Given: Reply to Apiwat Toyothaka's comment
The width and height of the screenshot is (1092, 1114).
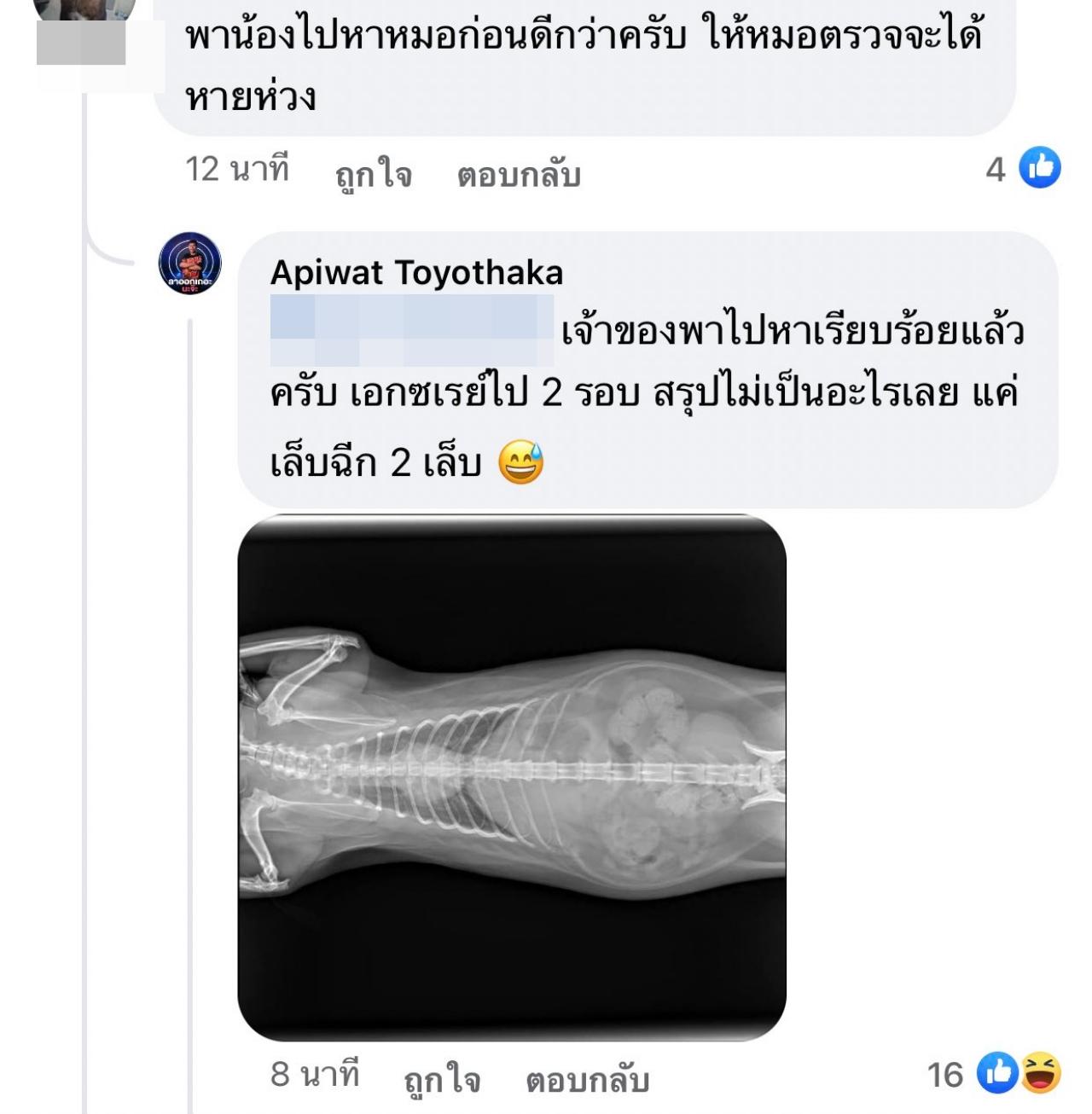Looking at the screenshot, I should (x=587, y=1079).
